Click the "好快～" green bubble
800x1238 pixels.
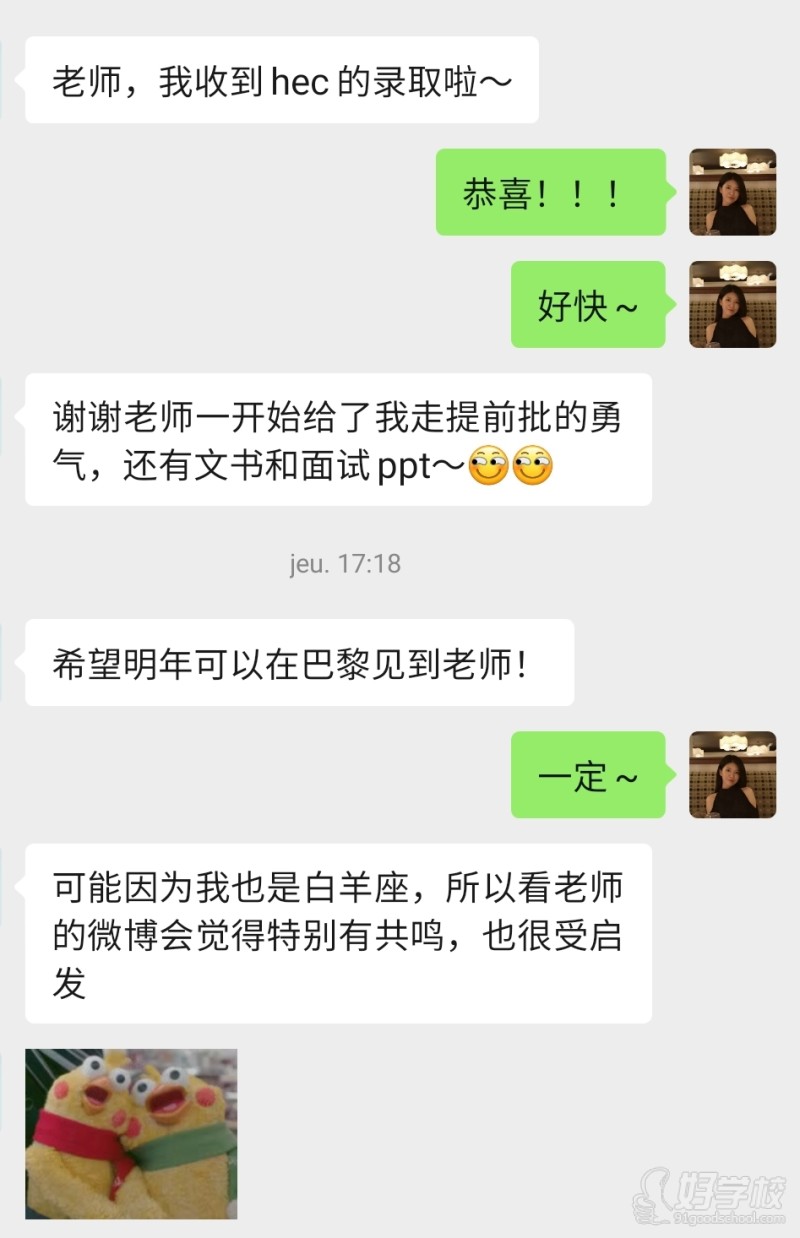588,306
